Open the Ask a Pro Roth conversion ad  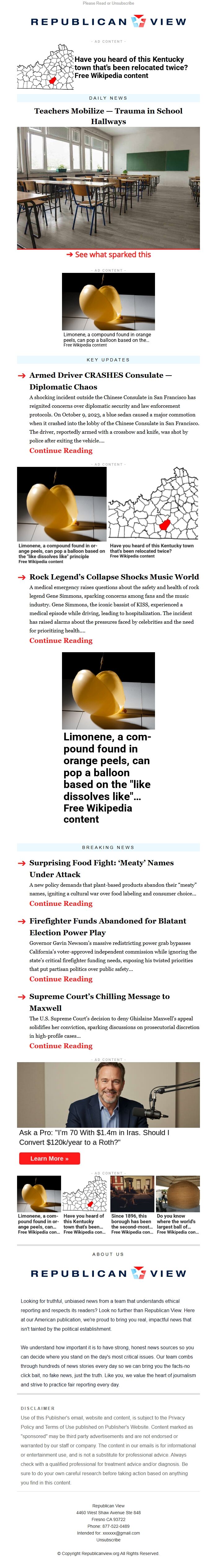point(108,1109)
